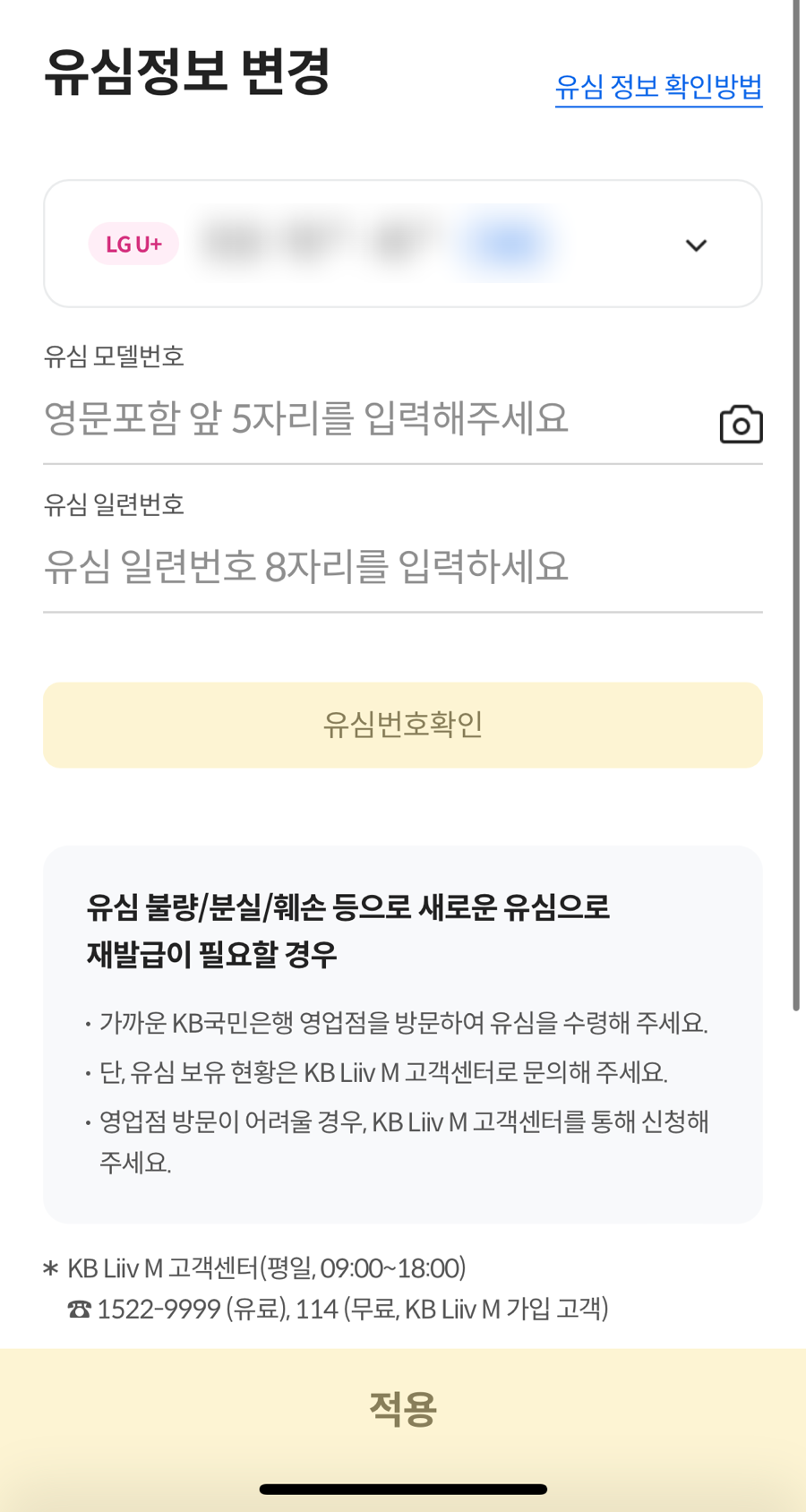Open camera to scan USIM model number

click(x=741, y=424)
